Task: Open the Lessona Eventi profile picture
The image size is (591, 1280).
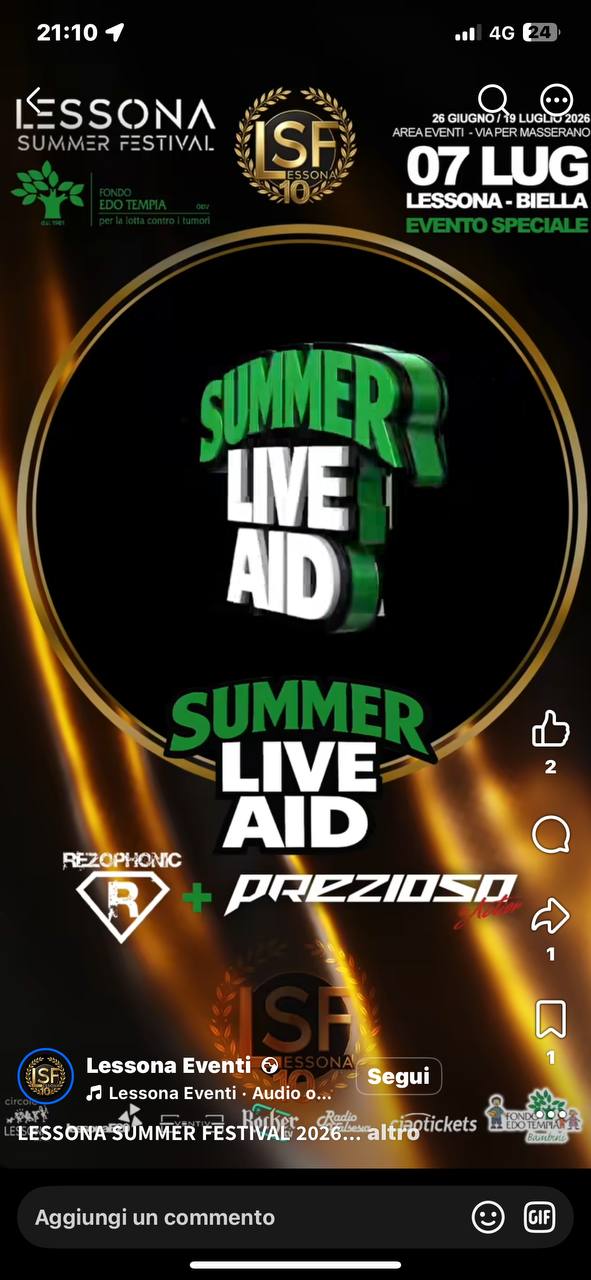Action: pos(46,1077)
